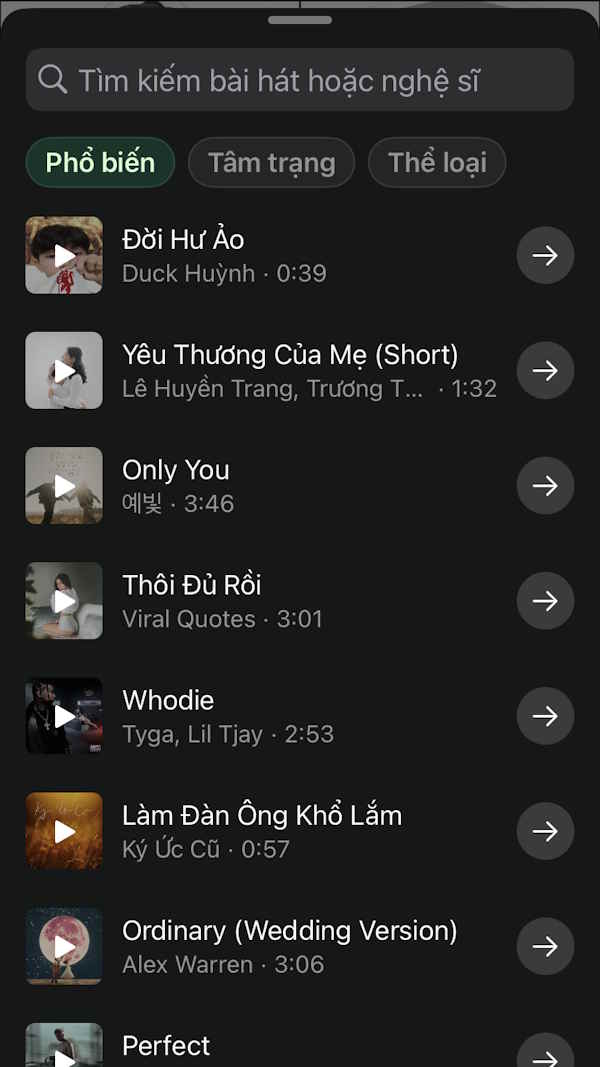
Task: Play the Thôi Đủ Rồi preview
Action: point(64,601)
